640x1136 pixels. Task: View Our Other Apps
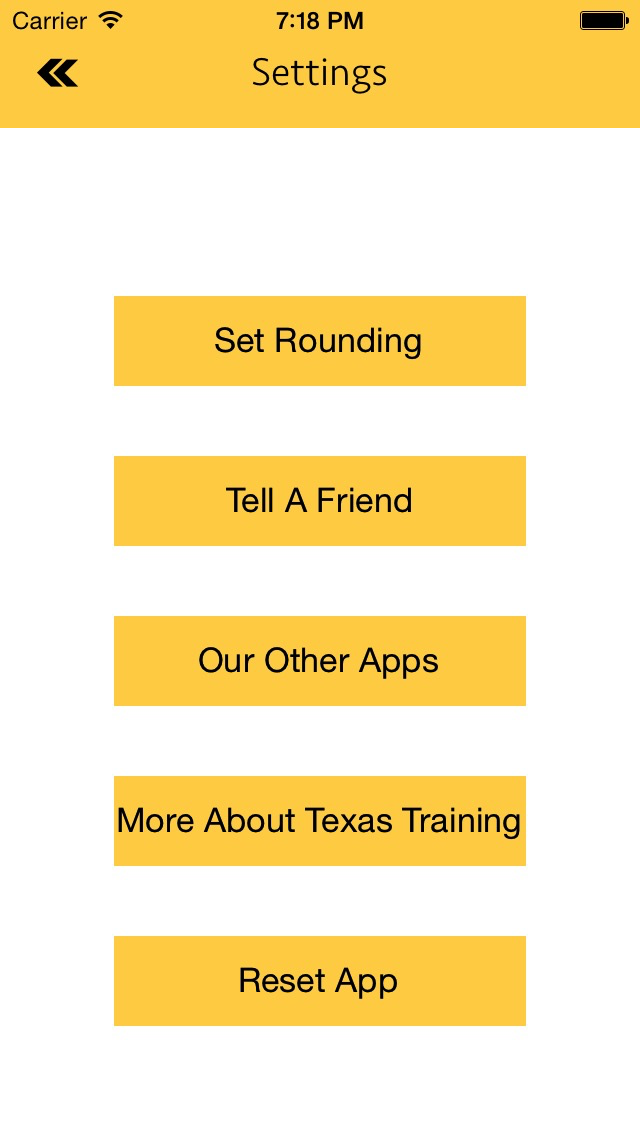319,661
